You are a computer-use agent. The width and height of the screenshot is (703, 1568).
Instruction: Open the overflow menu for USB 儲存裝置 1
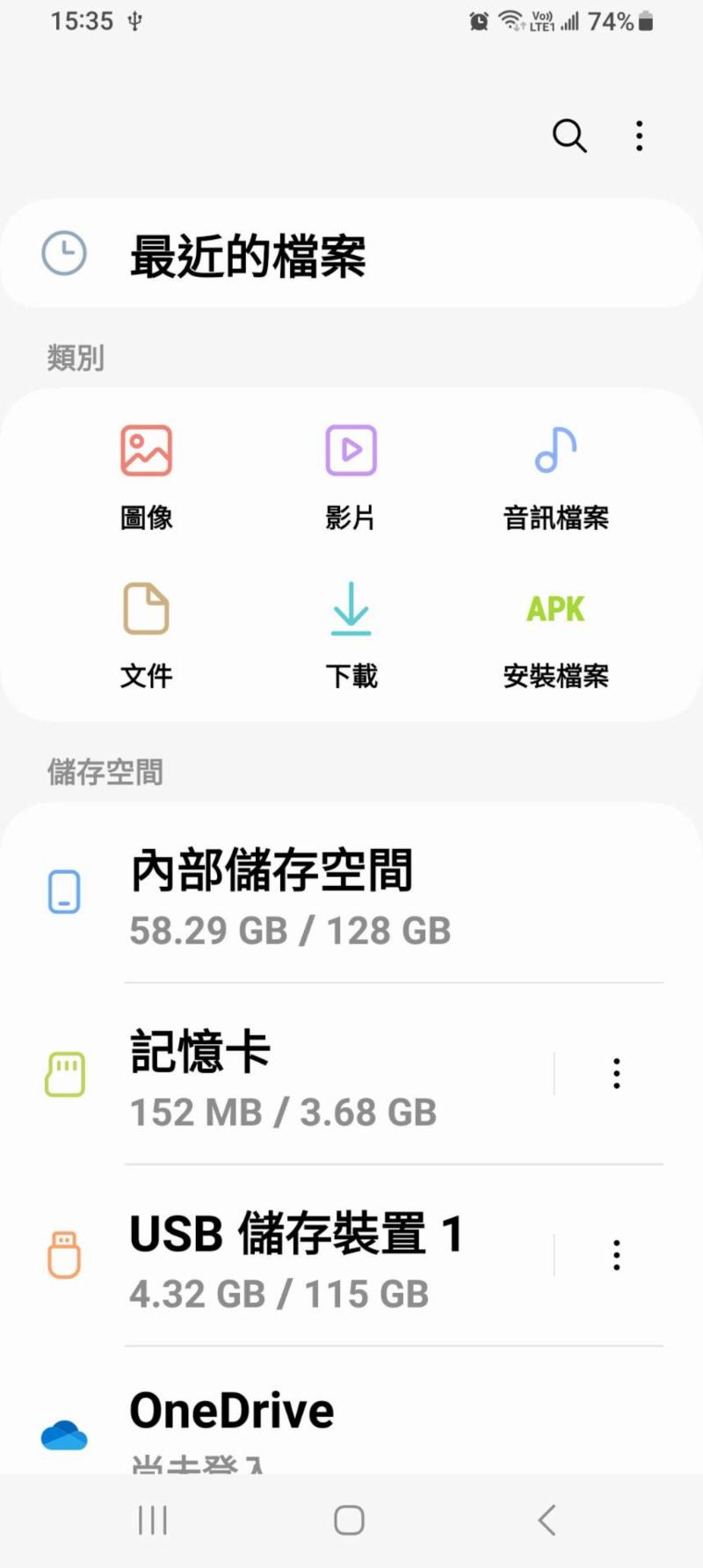coord(616,1254)
